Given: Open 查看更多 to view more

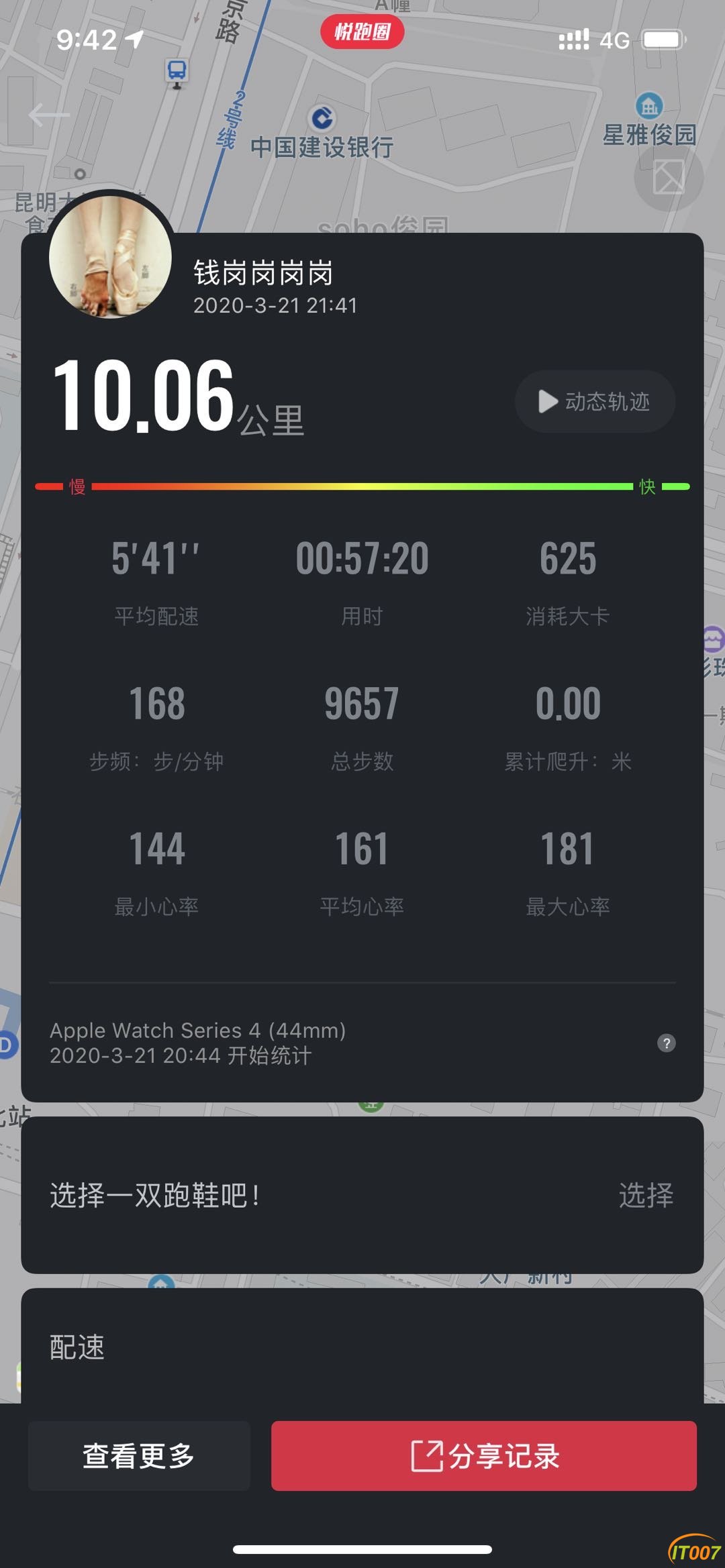Looking at the screenshot, I should (x=139, y=1455).
